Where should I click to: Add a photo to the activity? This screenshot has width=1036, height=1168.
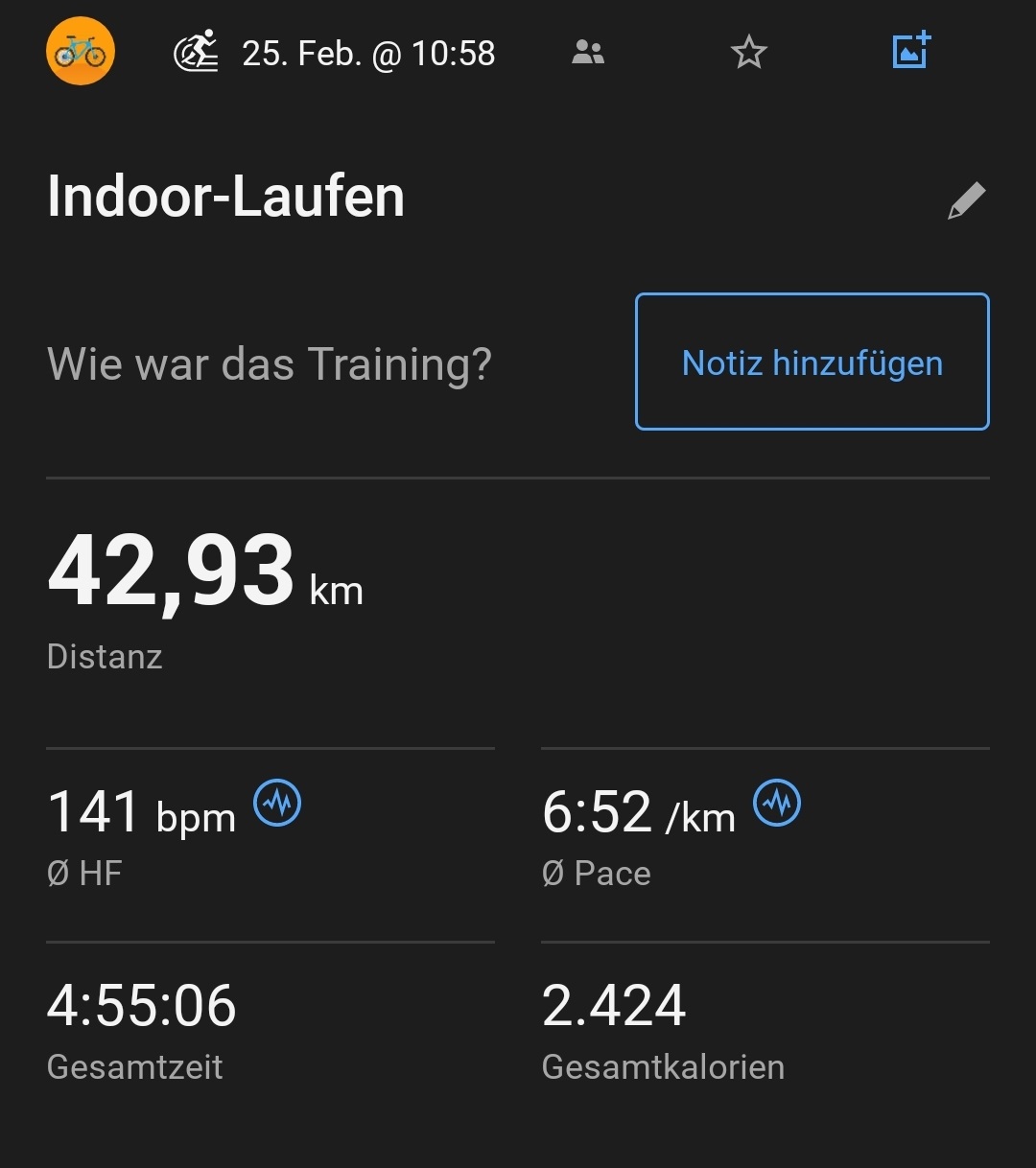pos(911,51)
